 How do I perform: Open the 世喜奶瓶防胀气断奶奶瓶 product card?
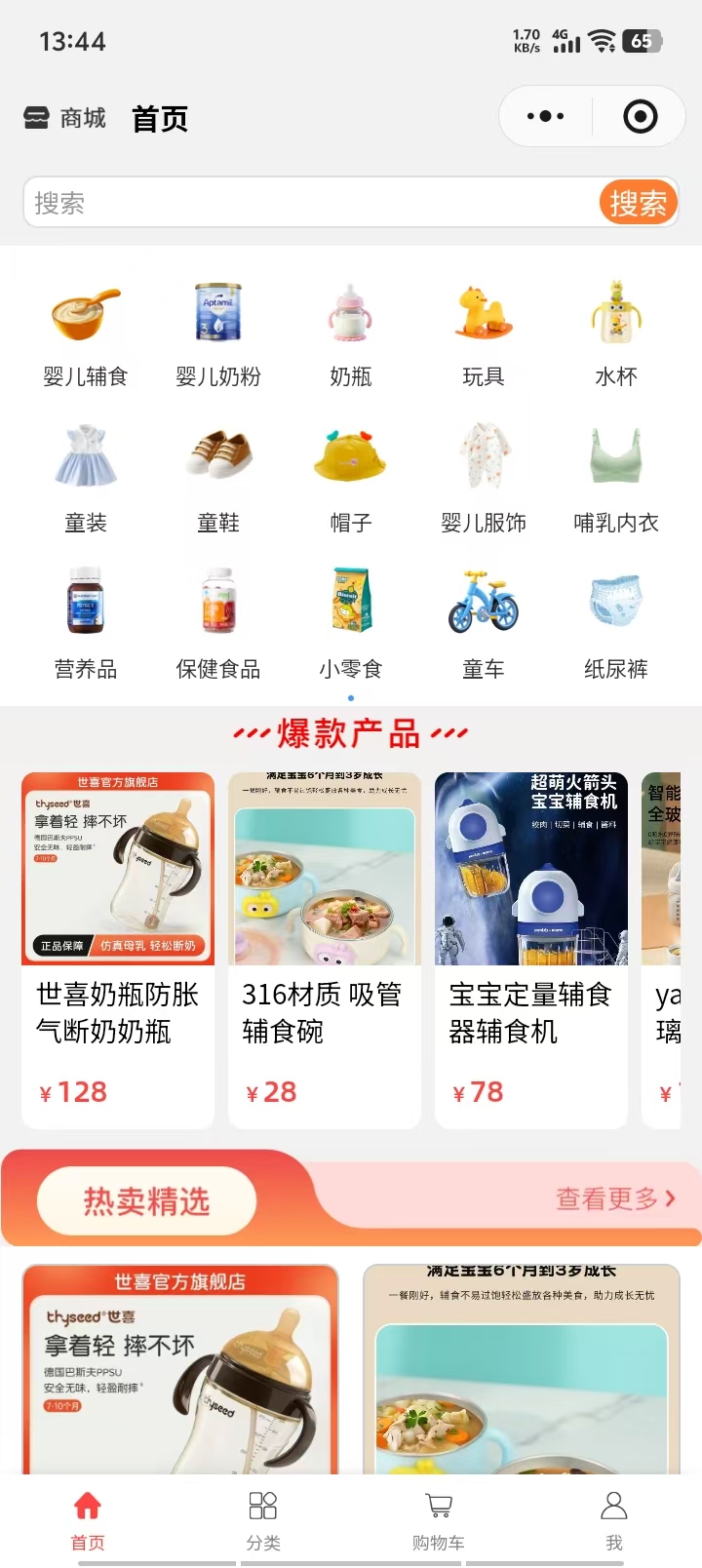click(118, 950)
